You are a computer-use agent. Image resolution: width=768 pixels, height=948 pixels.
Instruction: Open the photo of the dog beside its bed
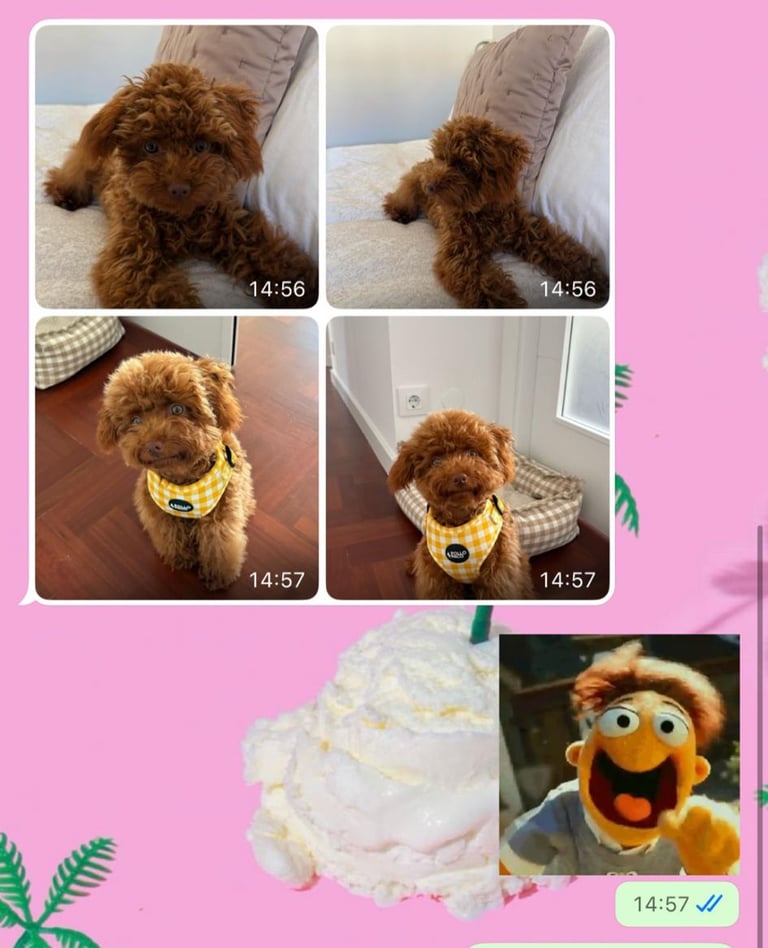coord(467,458)
